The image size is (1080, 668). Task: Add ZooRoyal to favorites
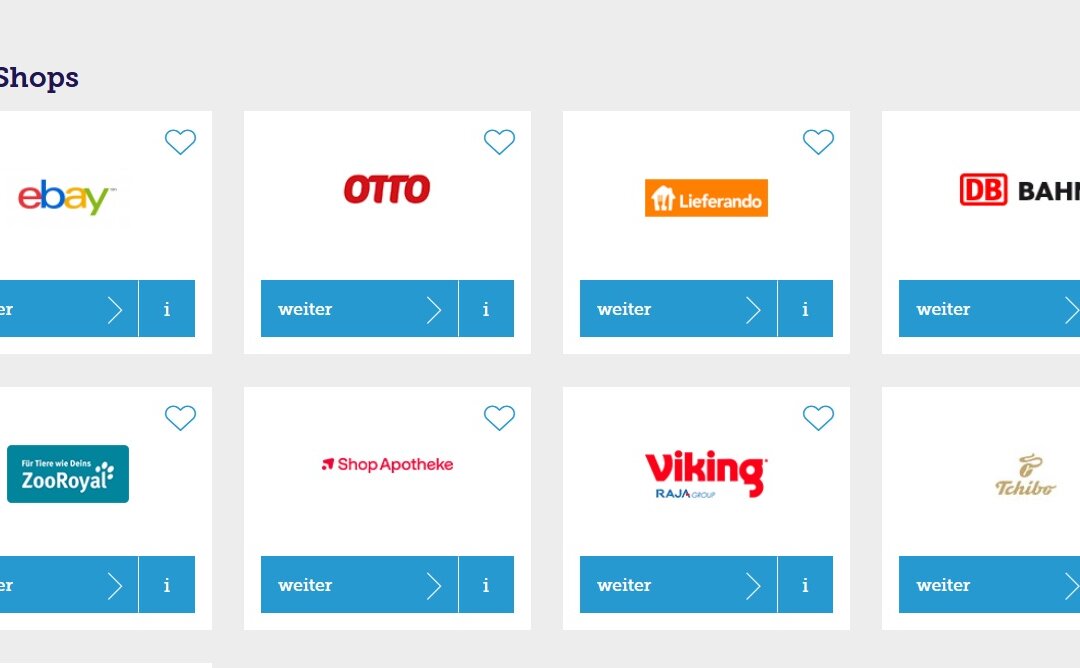tap(180, 418)
